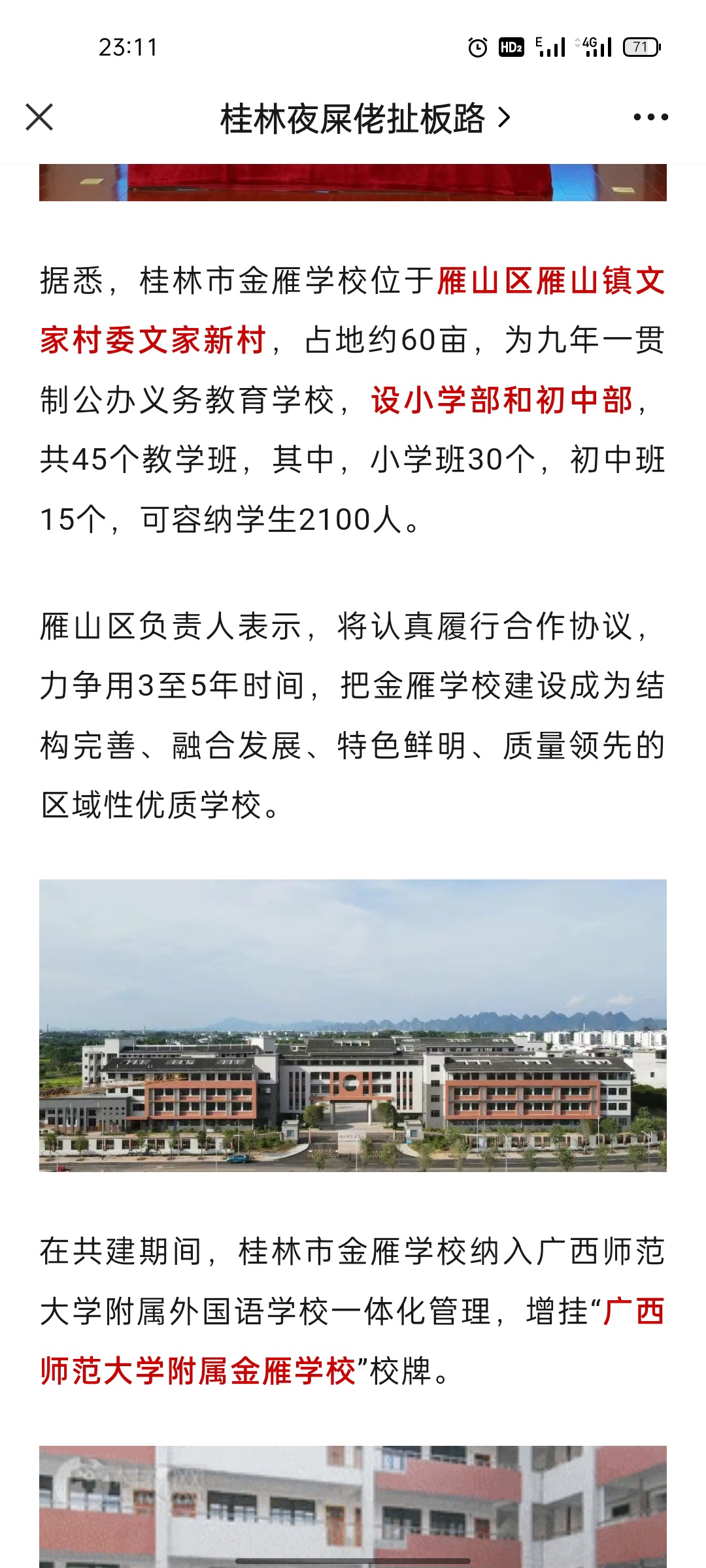View the school campus aerial photo

click(x=353, y=1024)
